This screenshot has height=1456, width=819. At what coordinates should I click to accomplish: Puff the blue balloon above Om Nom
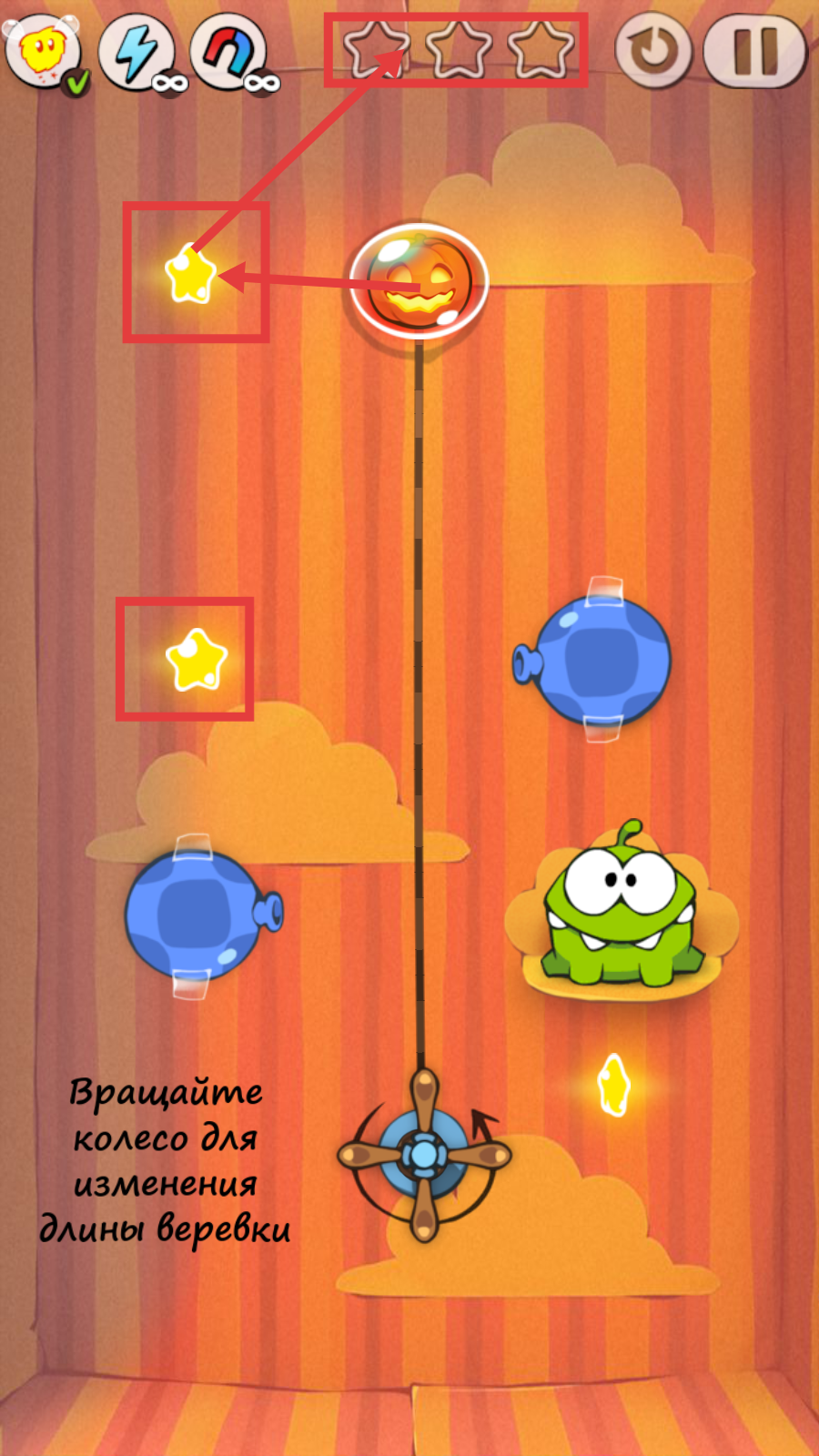(x=601, y=660)
